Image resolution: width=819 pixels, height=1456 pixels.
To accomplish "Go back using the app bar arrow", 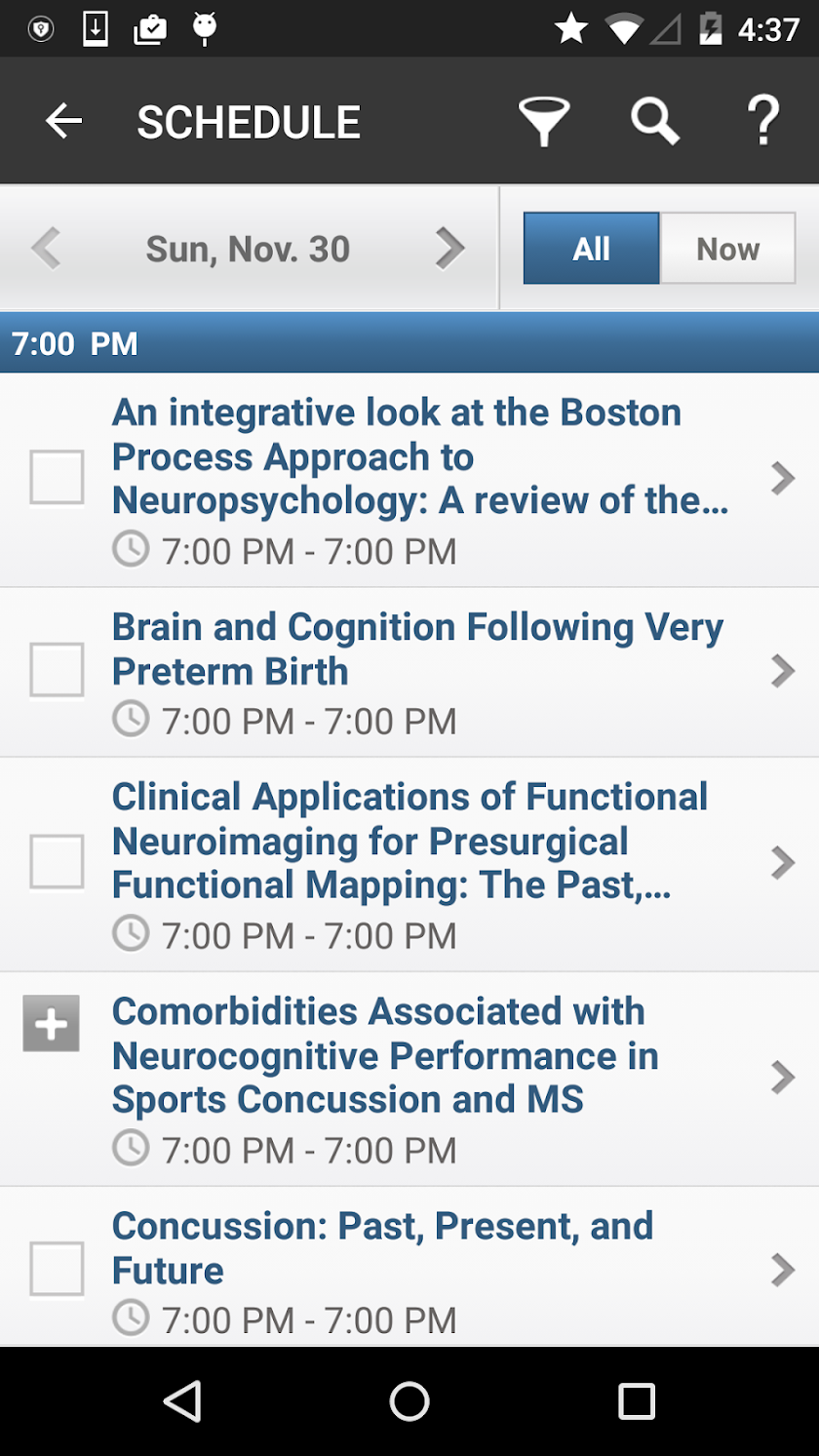I will [x=64, y=122].
